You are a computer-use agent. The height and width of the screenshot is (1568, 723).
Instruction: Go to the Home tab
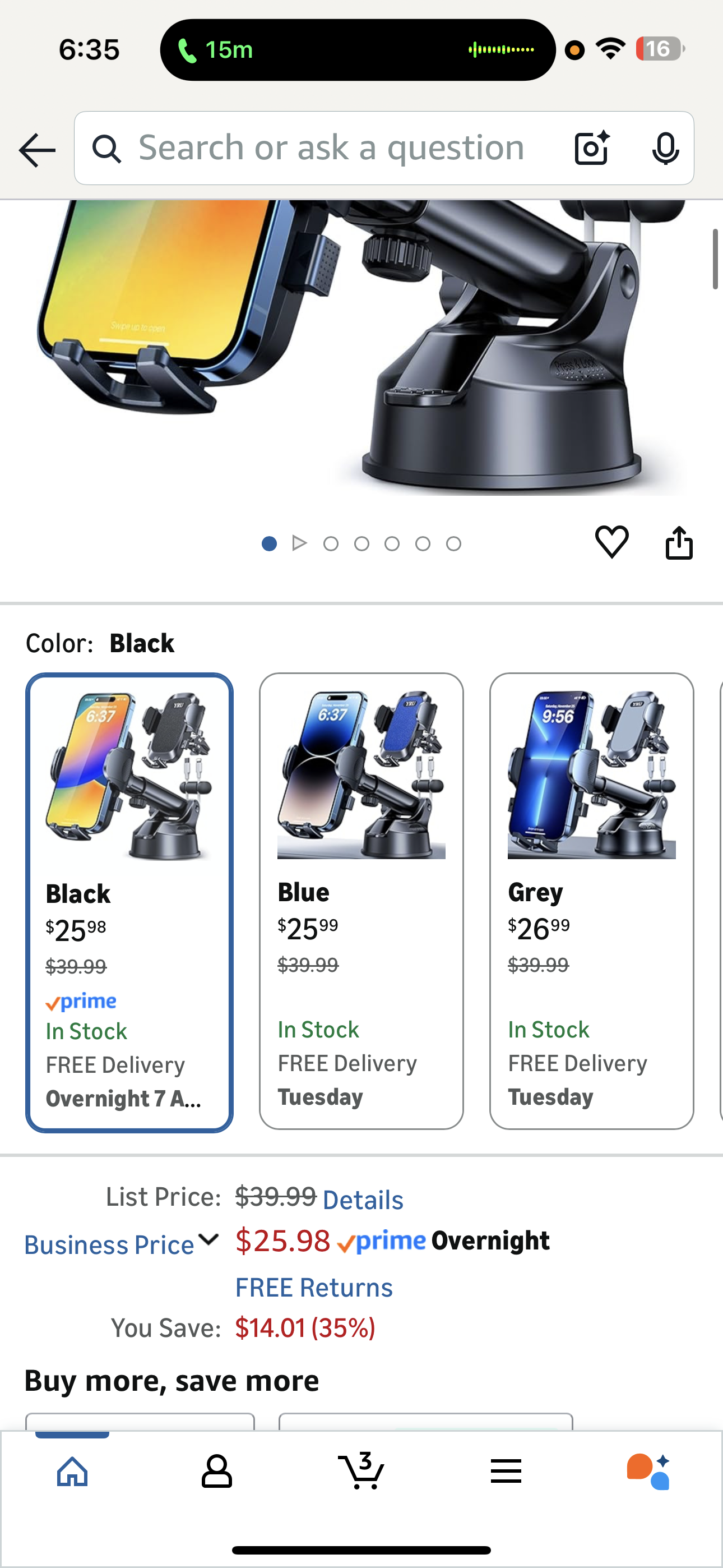coord(72,1471)
